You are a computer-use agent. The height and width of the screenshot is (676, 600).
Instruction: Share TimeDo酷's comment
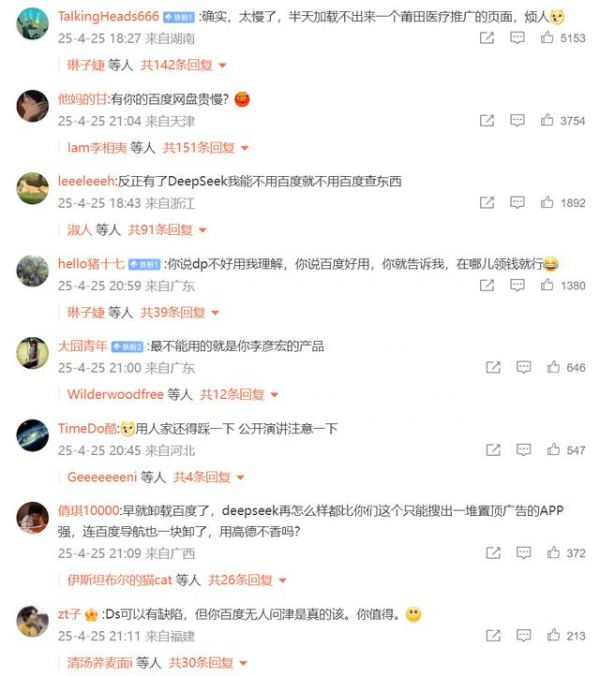click(491, 450)
